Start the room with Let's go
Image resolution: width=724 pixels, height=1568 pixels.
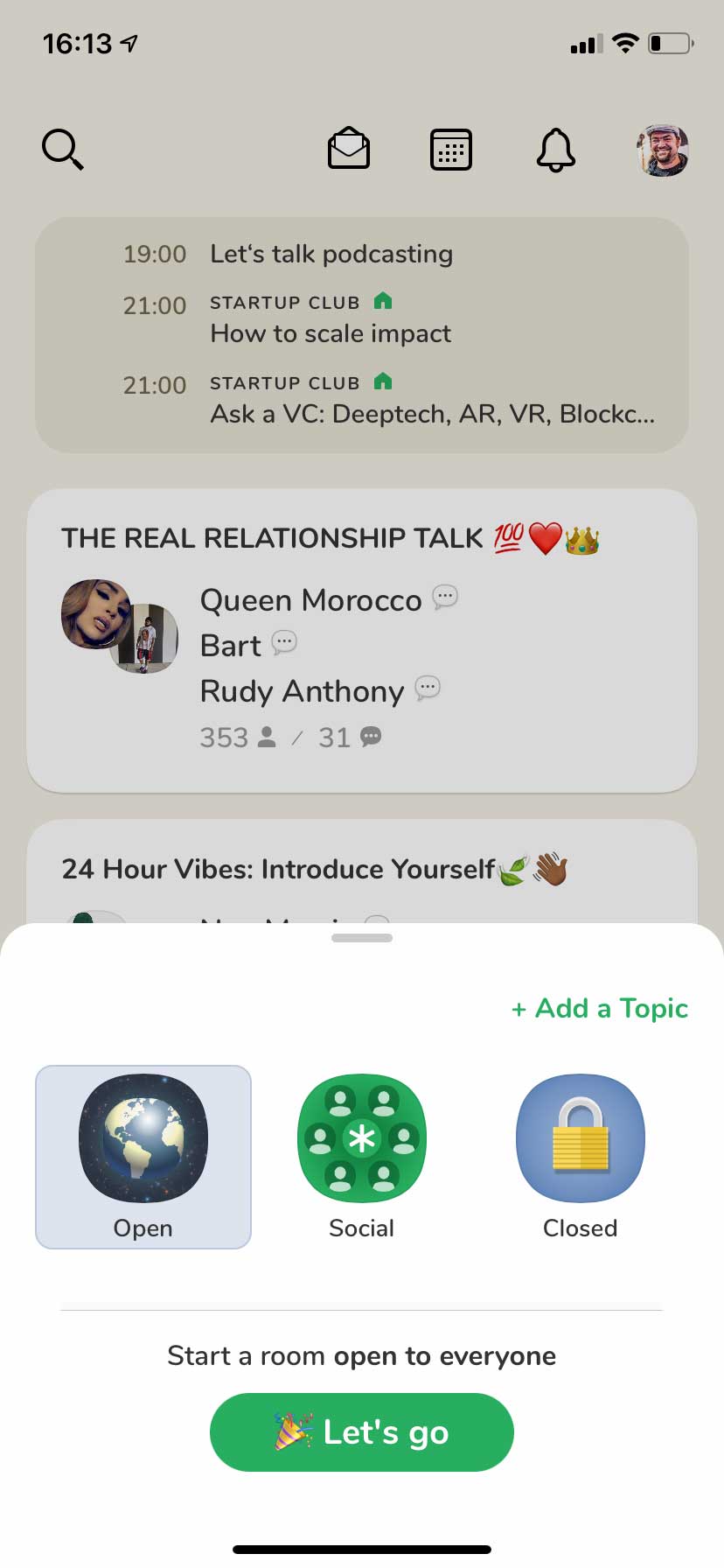point(361,1432)
